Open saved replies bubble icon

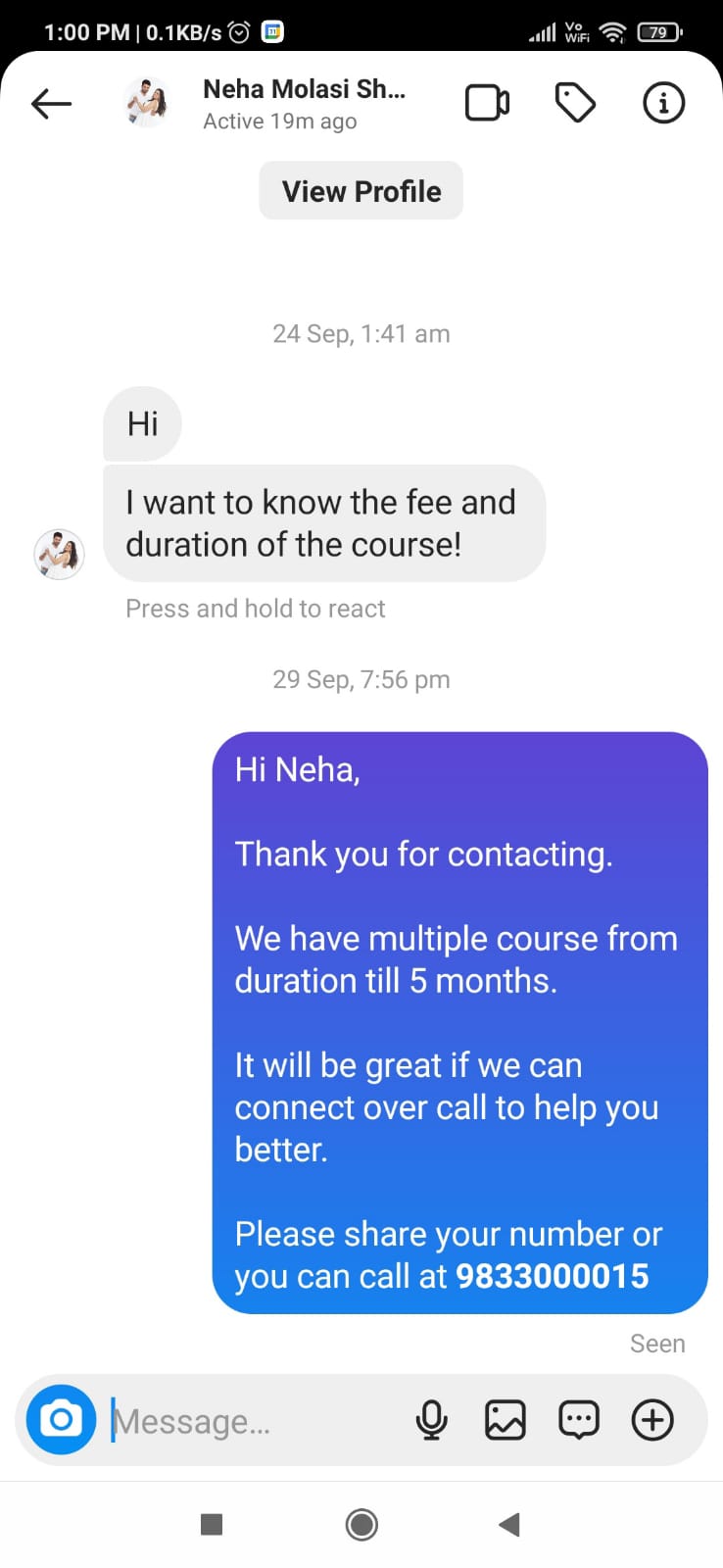[x=579, y=1420]
